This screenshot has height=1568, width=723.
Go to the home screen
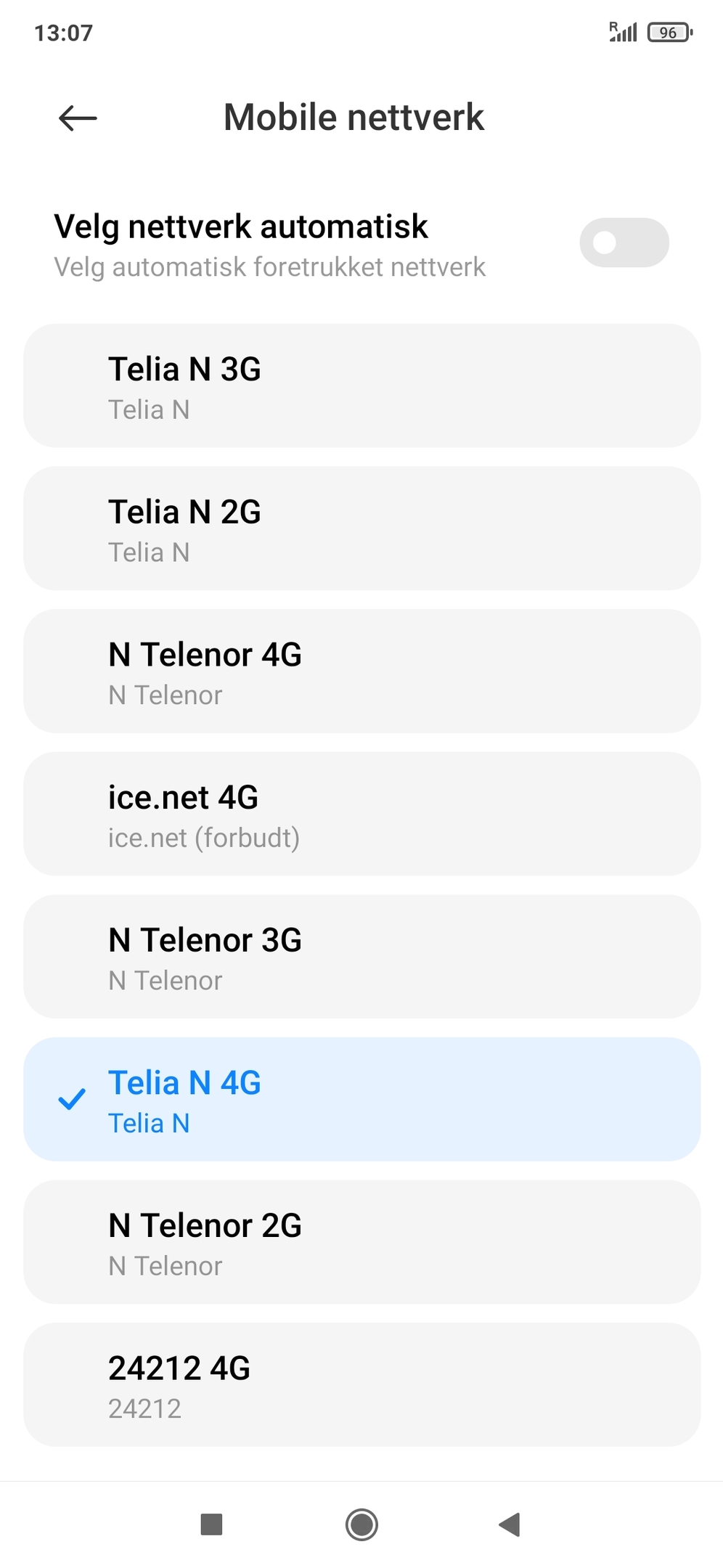pyautogui.click(x=361, y=1524)
